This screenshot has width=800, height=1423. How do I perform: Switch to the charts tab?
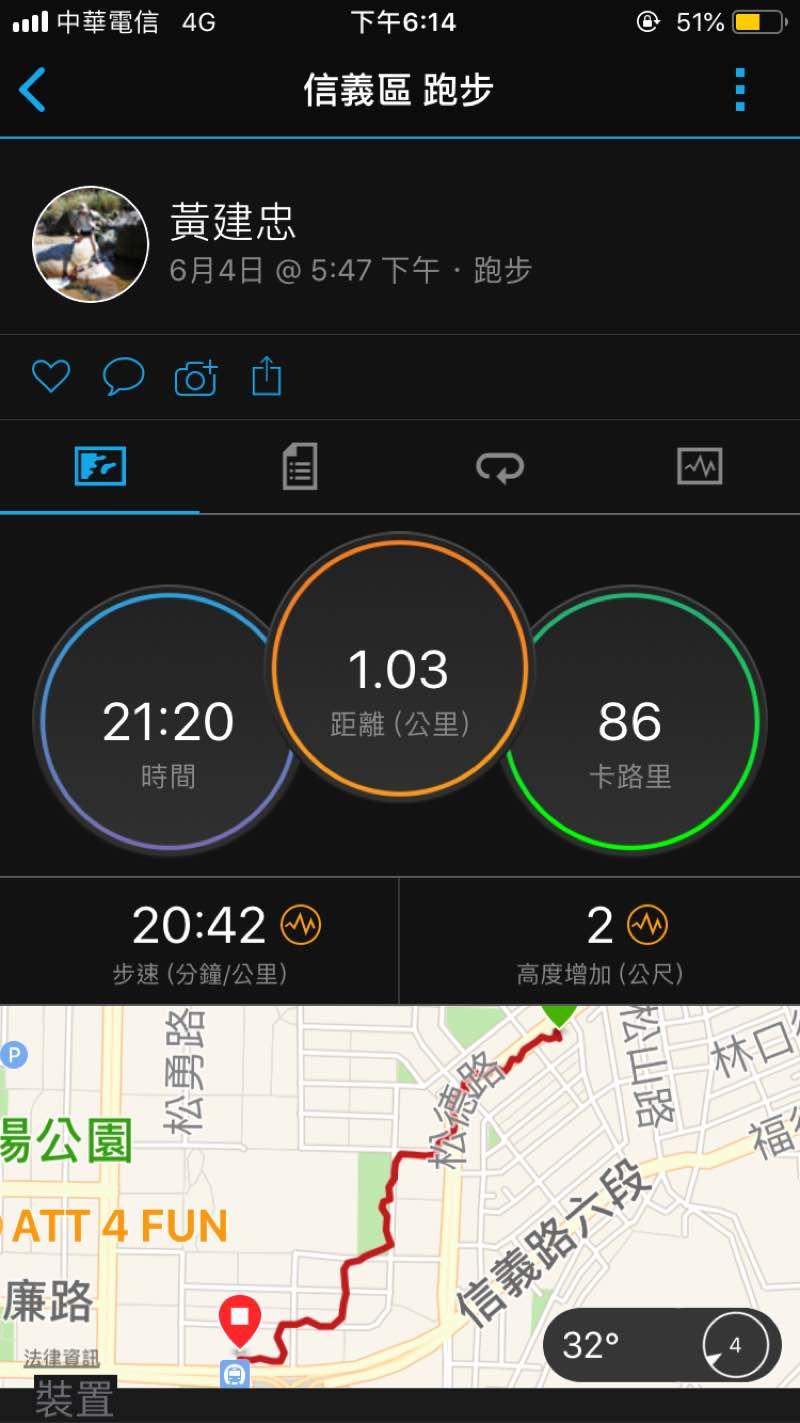[699, 467]
